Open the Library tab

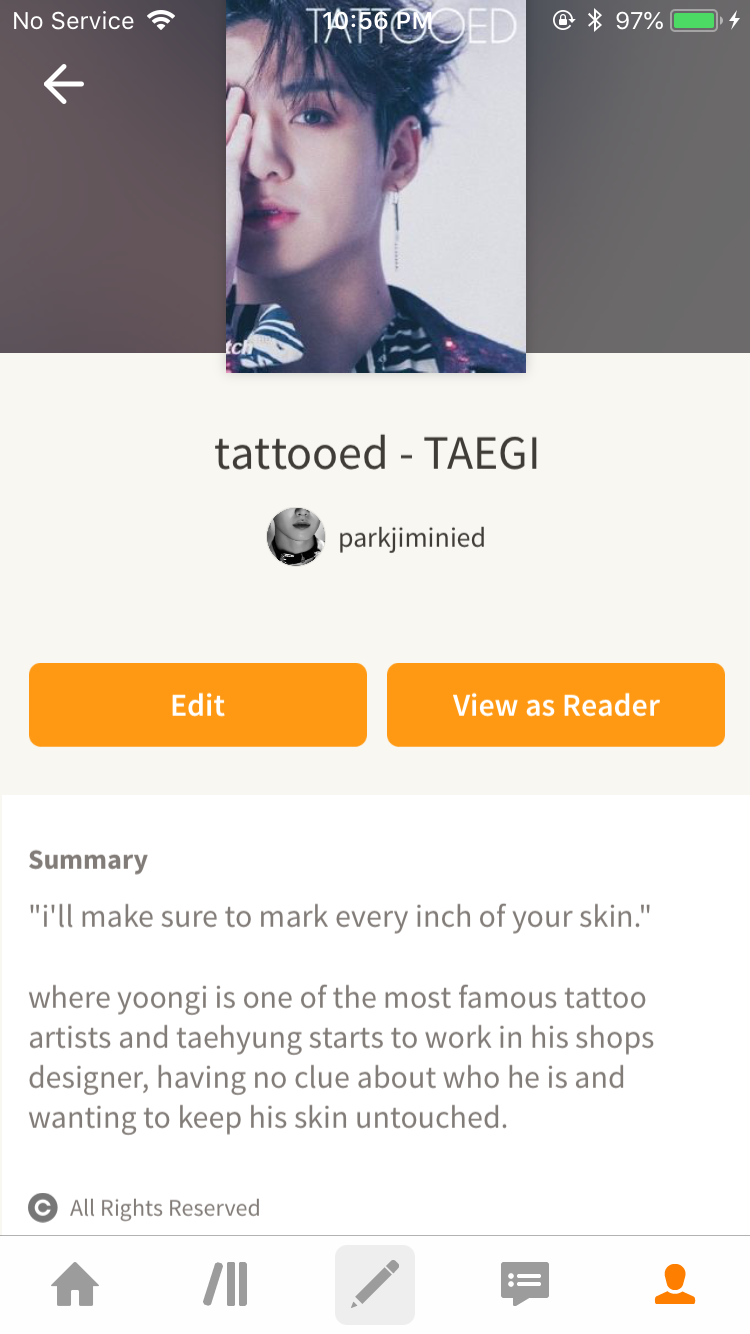pyautogui.click(x=225, y=1285)
